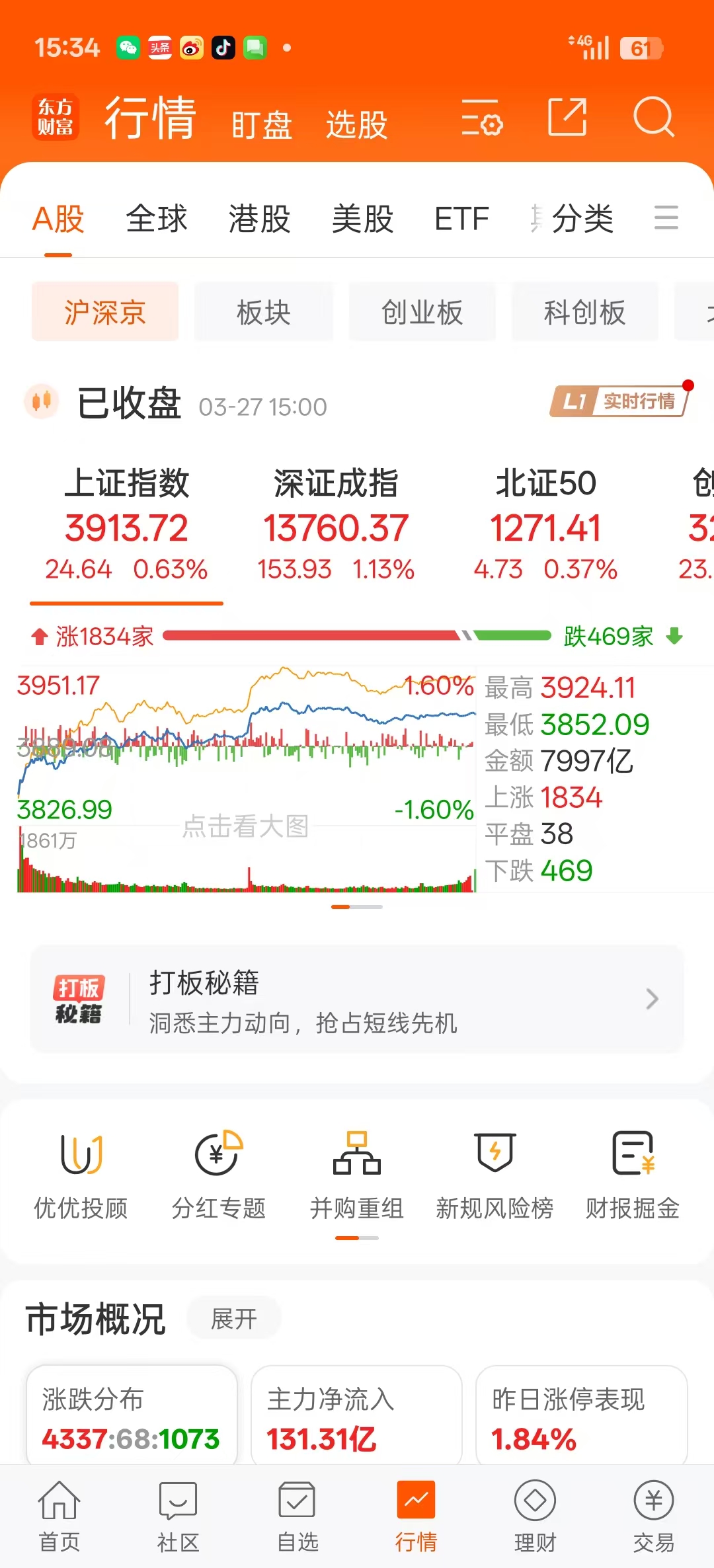Viewport: 714px width, 1568px height.
Task: Choose the 板块 chip
Action: pyautogui.click(x=264, y=312)
